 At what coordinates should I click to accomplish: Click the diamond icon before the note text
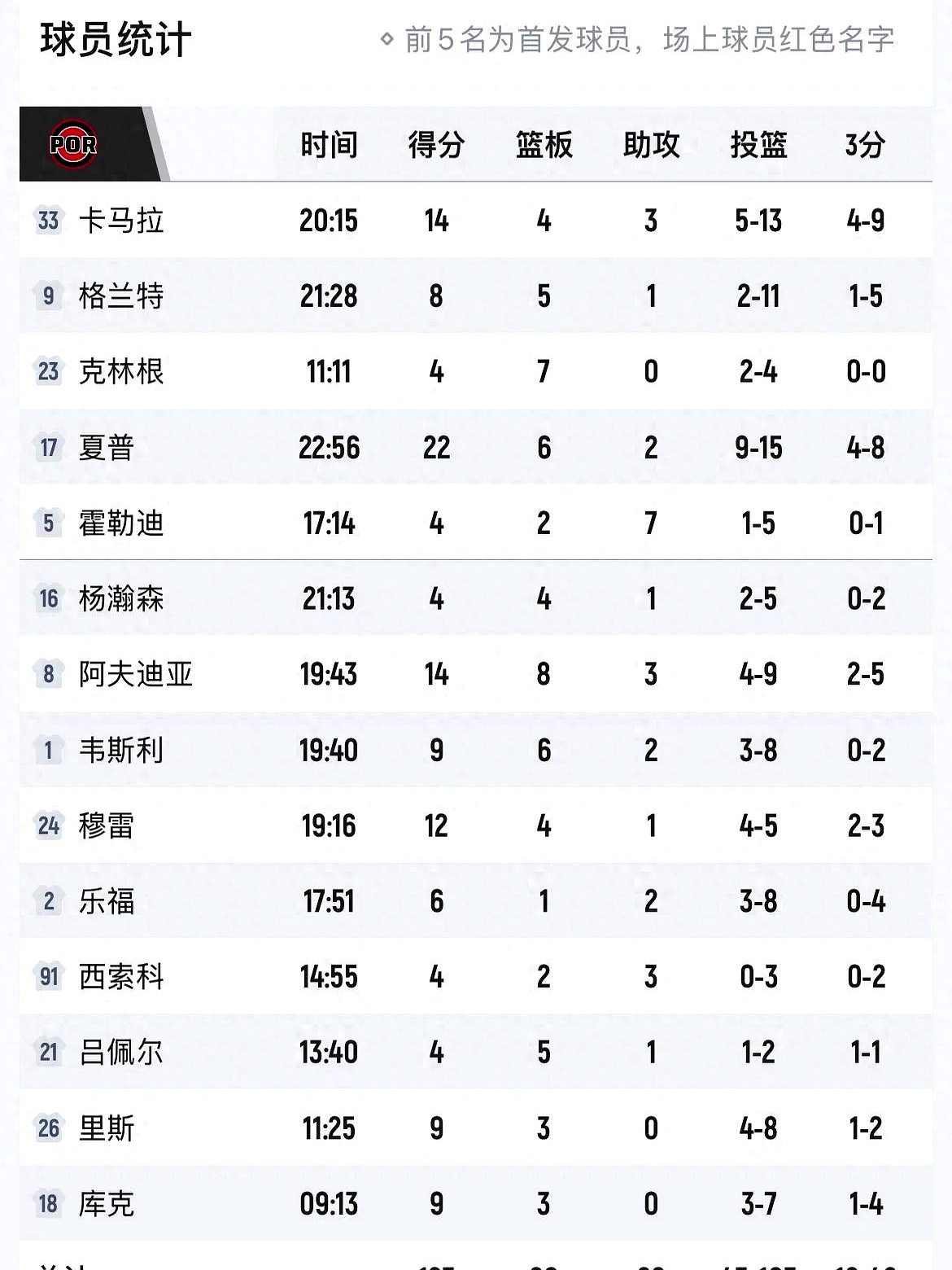click(387, 36)
